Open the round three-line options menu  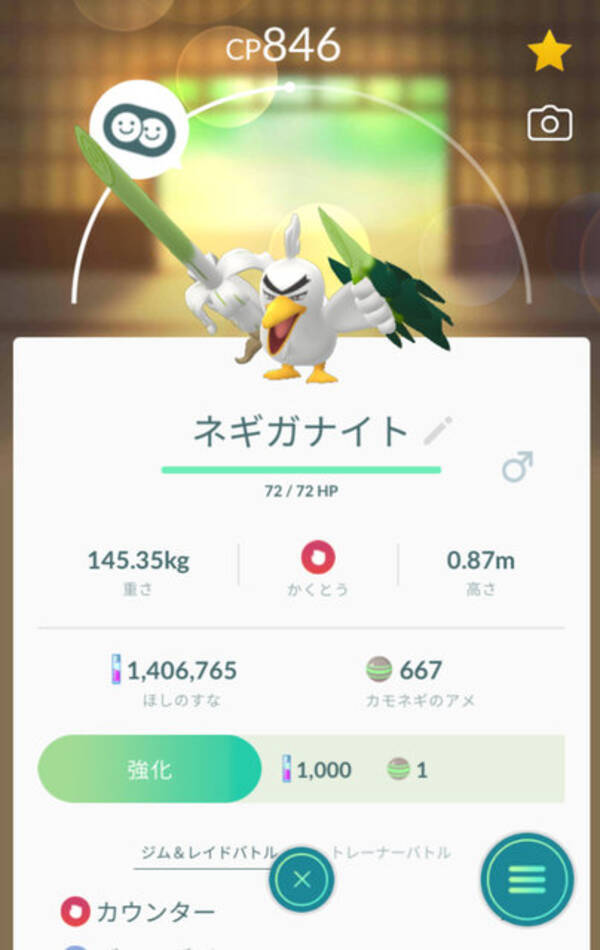tap(527, 879)
